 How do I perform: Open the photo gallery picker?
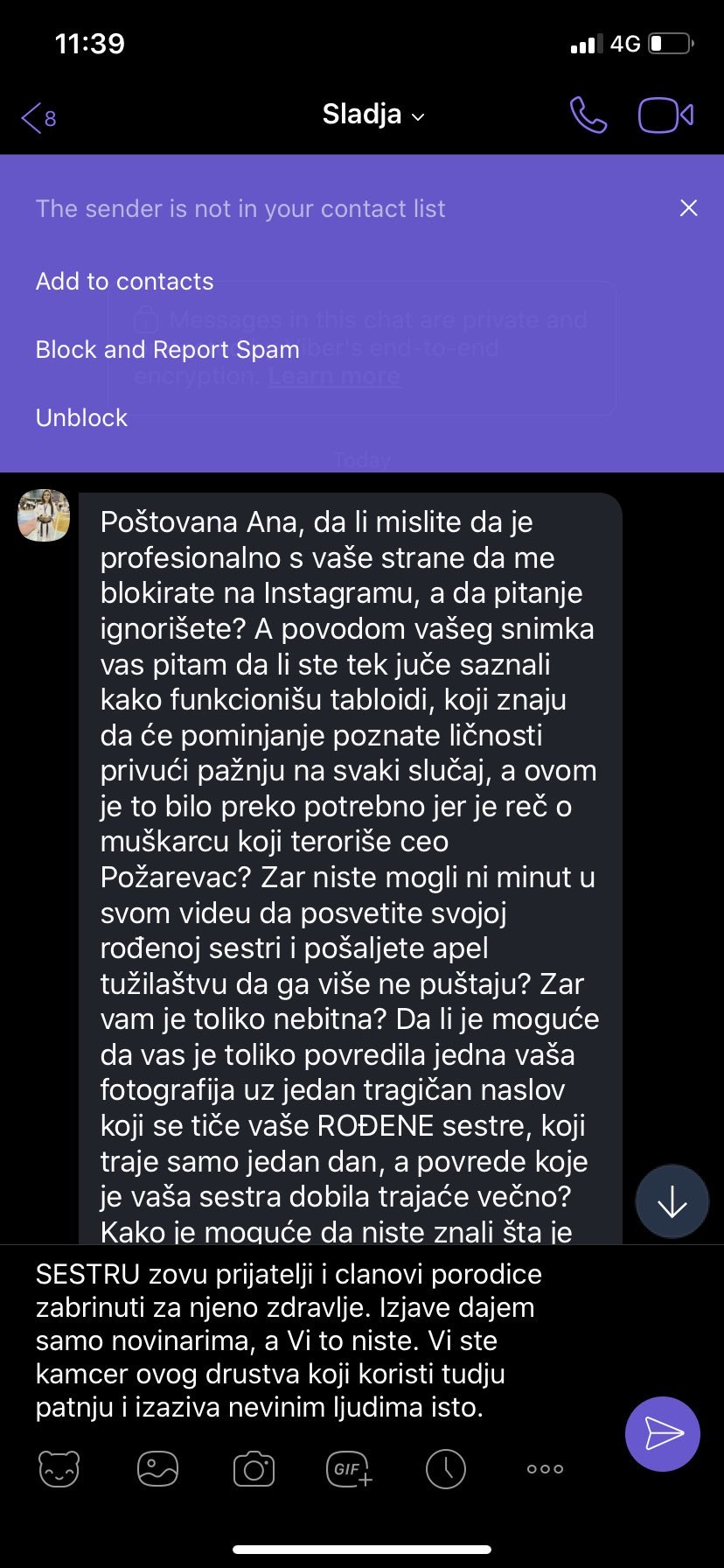[157, 1468]
